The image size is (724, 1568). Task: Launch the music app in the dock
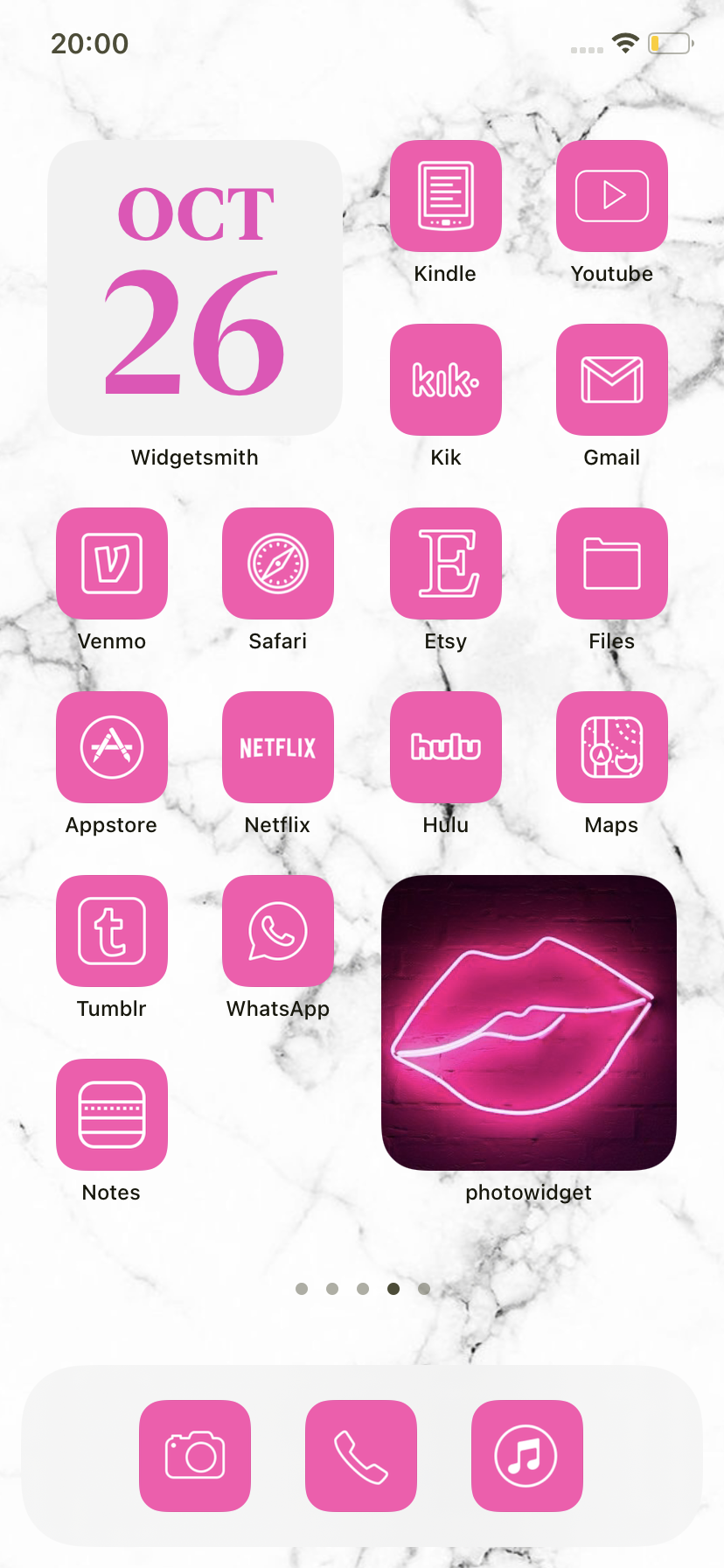pyautogui.click(x=527, y=1456)
